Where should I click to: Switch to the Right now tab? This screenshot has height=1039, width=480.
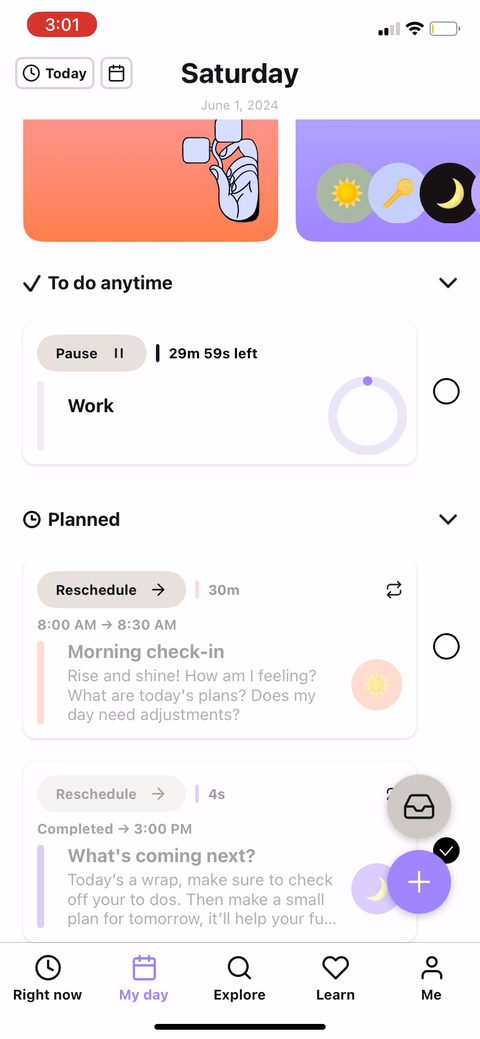click(48, 978)
